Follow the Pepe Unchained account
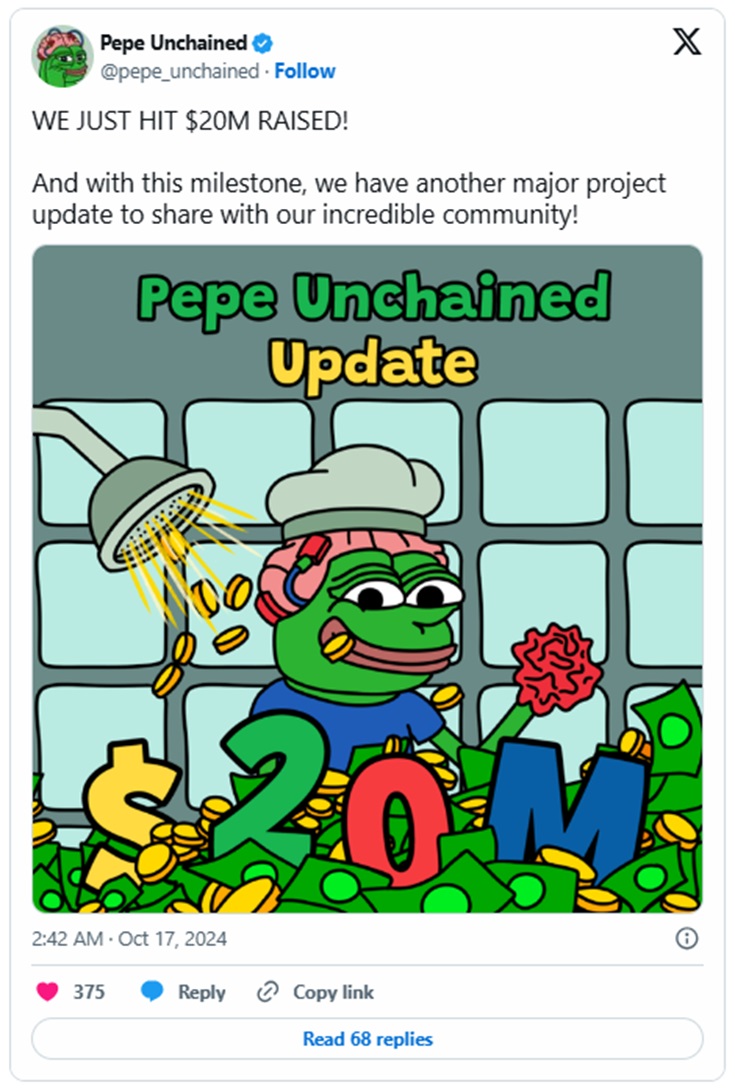735x1091 pixels. (305, 71)
